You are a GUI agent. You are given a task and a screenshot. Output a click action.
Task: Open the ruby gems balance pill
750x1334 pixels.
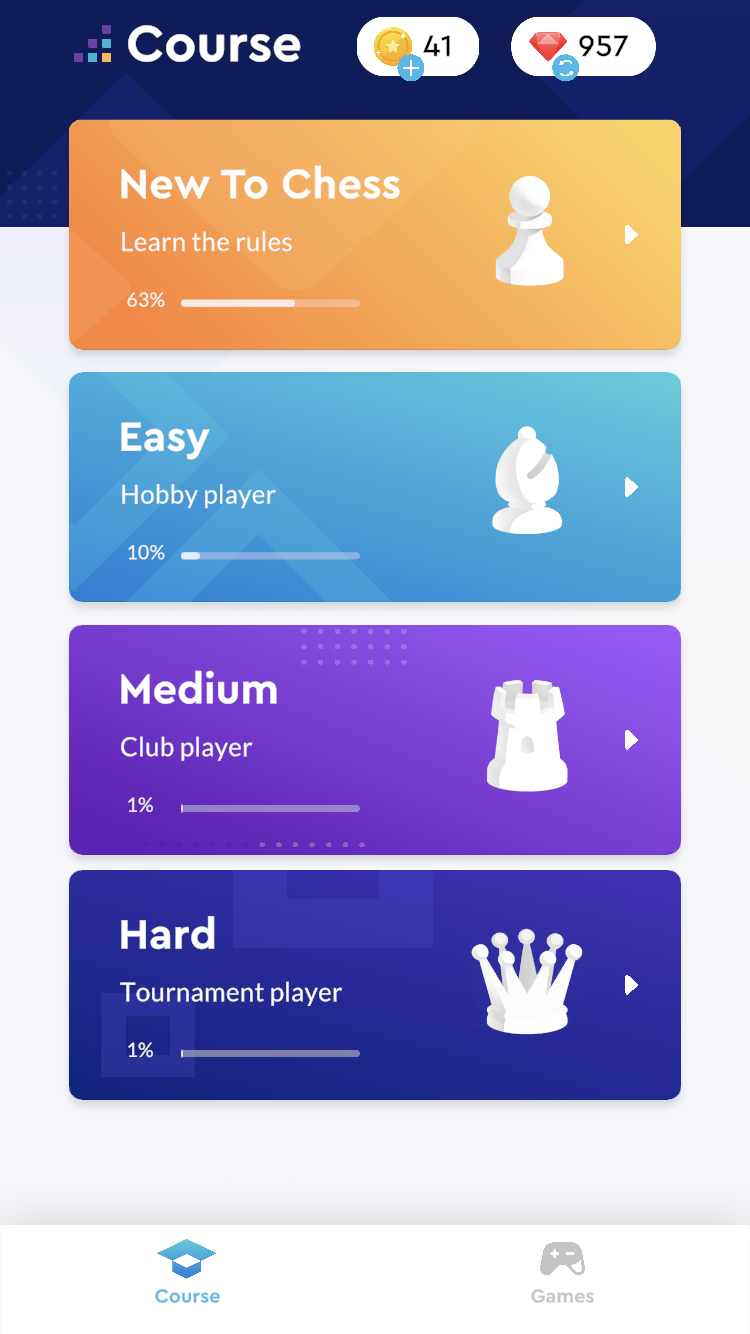click(583, 47)
